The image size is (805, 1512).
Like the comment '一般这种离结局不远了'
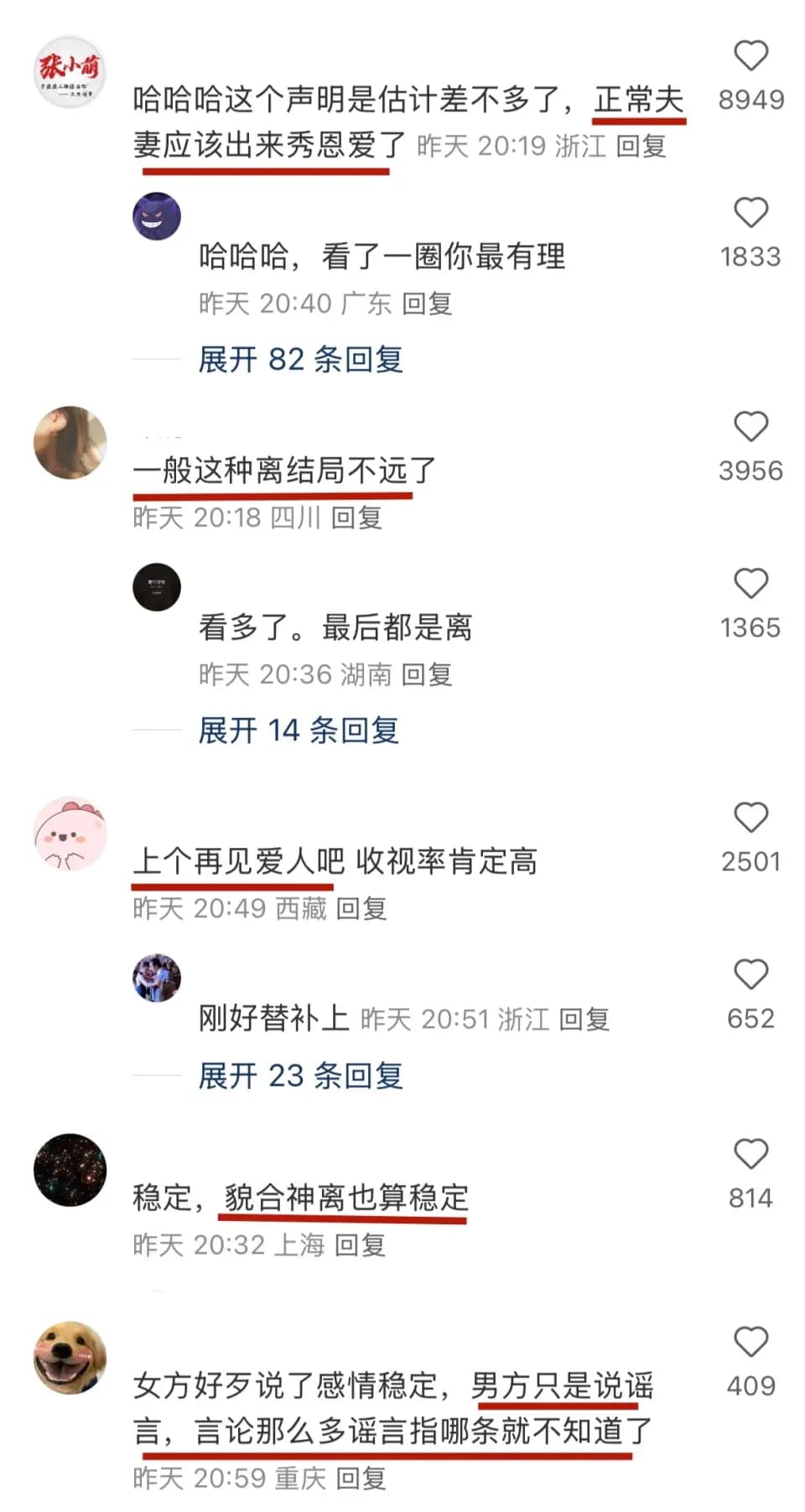coord(750,427)
